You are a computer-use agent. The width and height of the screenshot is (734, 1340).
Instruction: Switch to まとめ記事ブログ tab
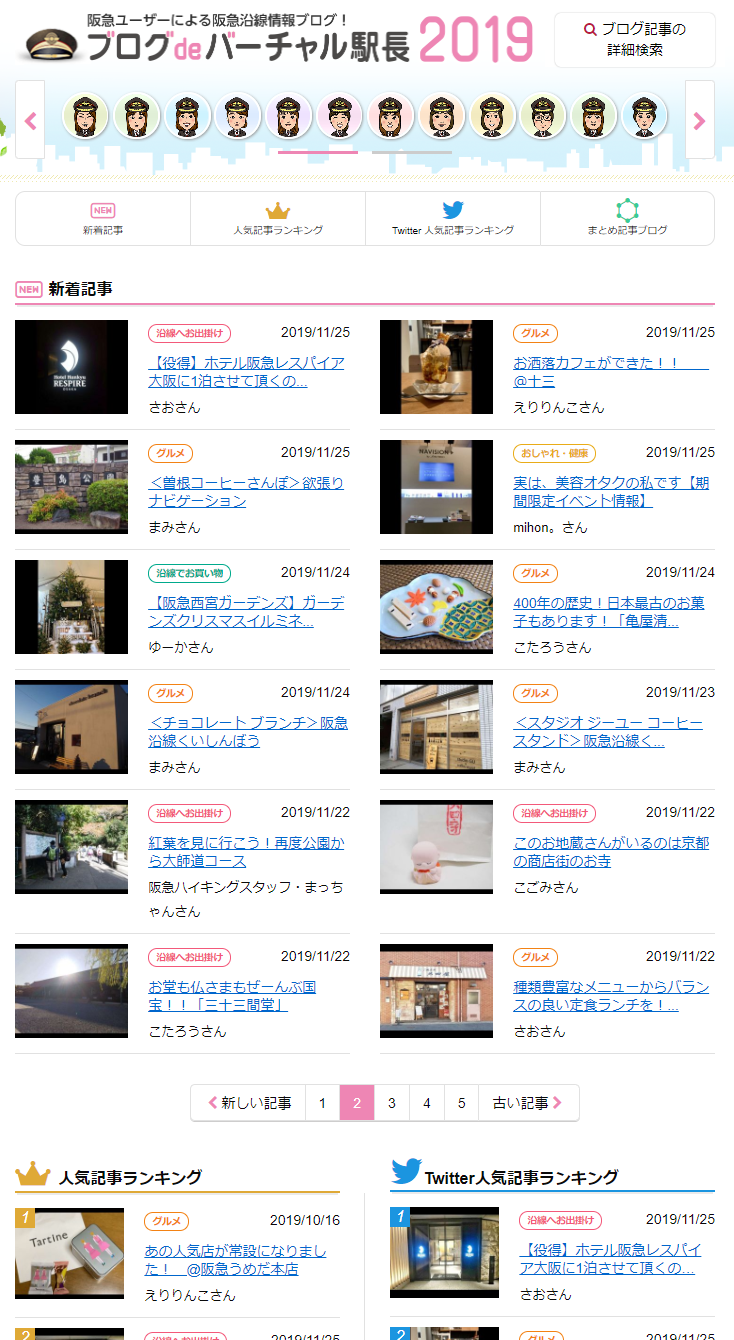tap(627, 219)
